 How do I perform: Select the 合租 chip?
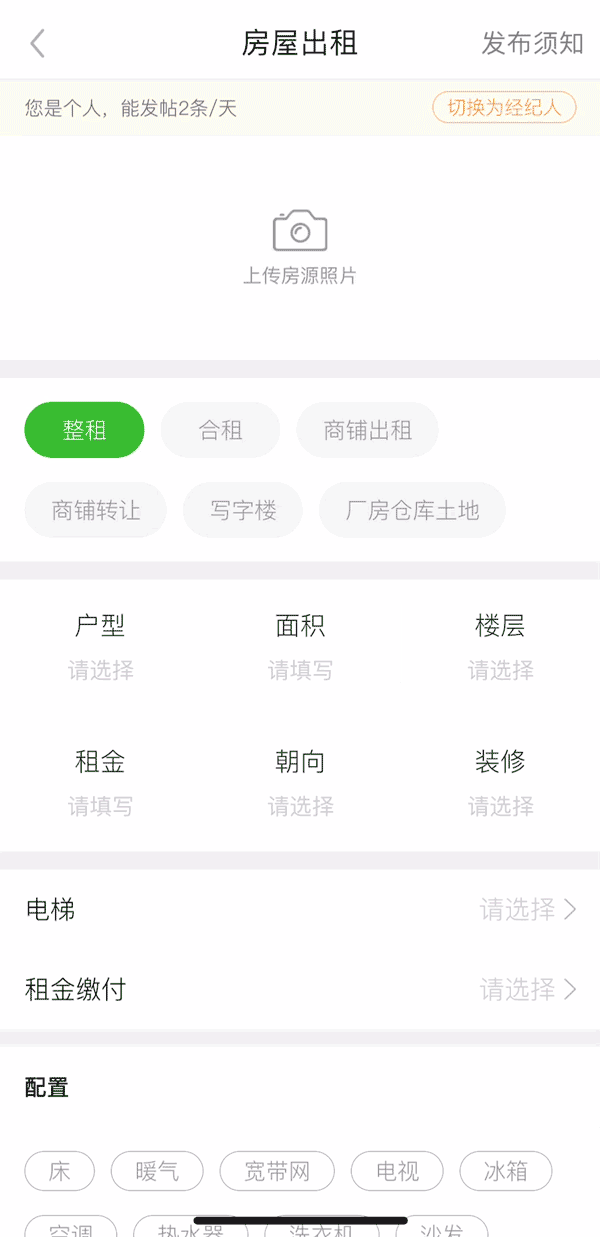tap(220, 430)
